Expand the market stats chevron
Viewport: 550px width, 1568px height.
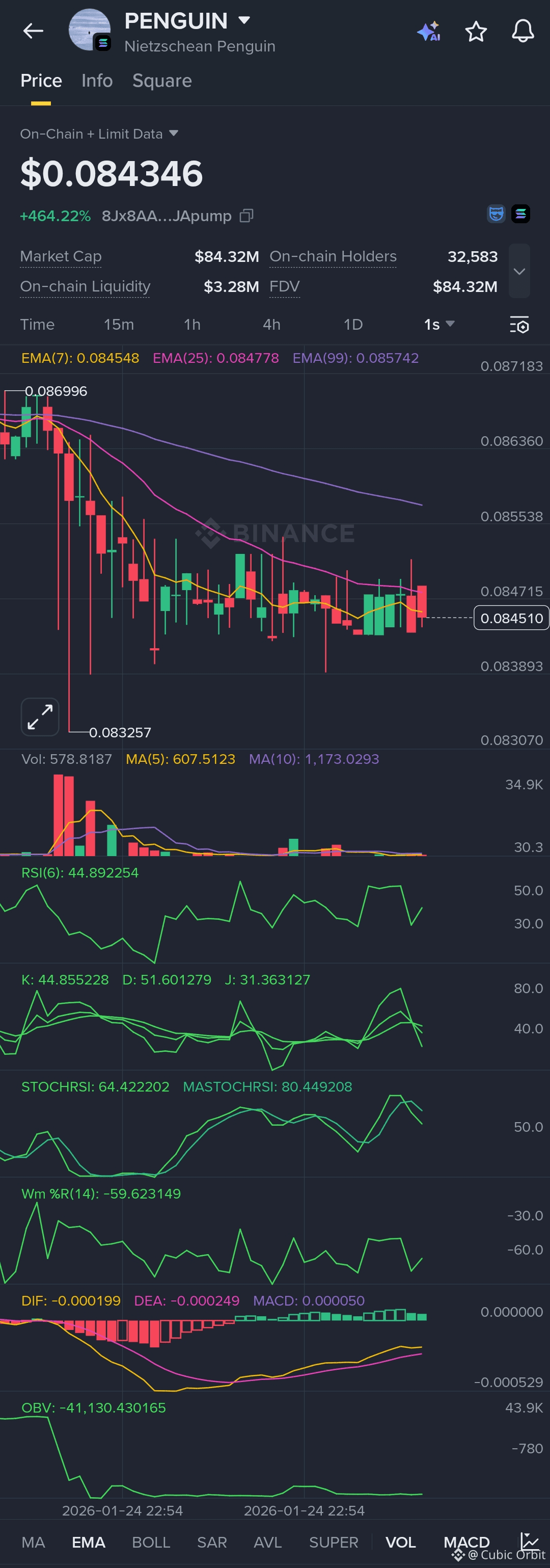[519, 271]
